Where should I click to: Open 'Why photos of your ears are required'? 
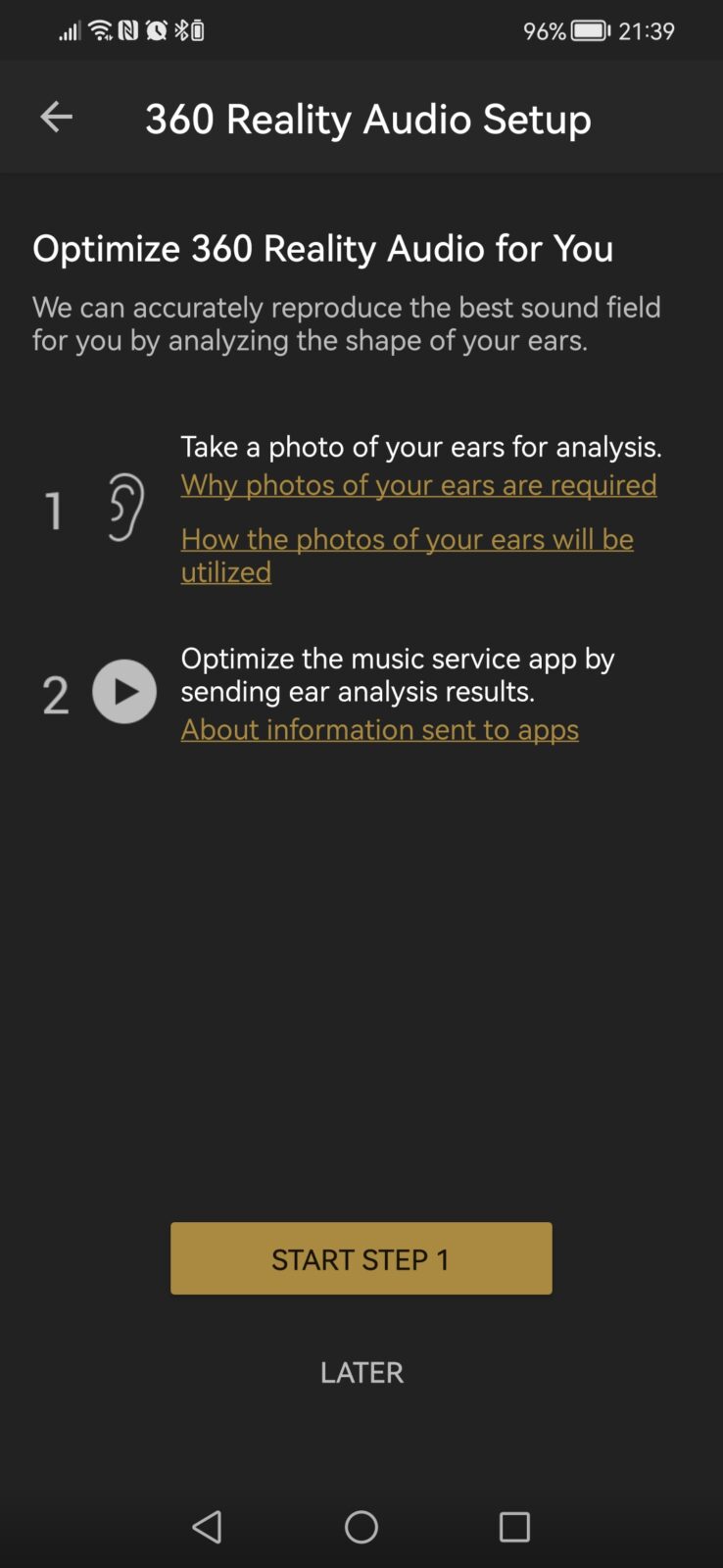[x=418, y=485]
